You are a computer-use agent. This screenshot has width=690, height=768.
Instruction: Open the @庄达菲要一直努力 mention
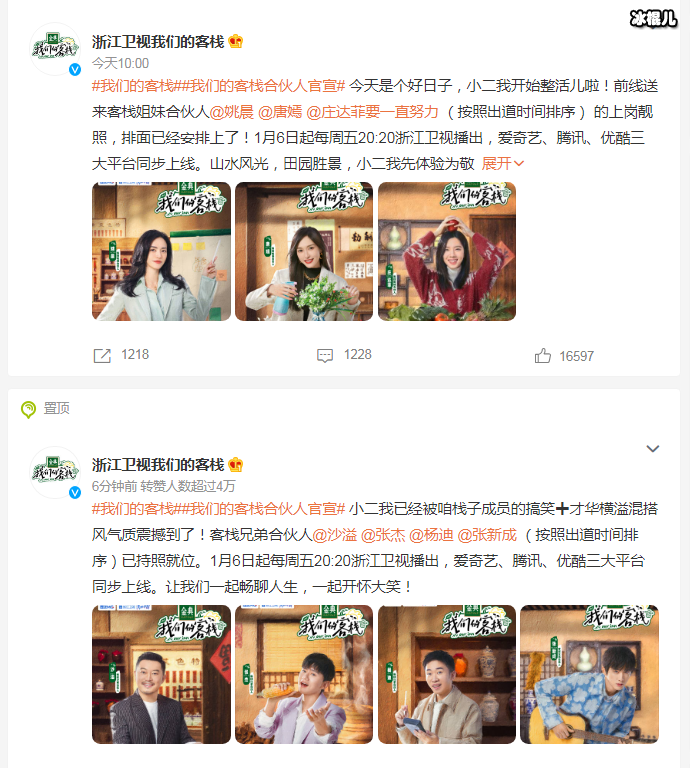pyautogui.click(x=373, y=111)
